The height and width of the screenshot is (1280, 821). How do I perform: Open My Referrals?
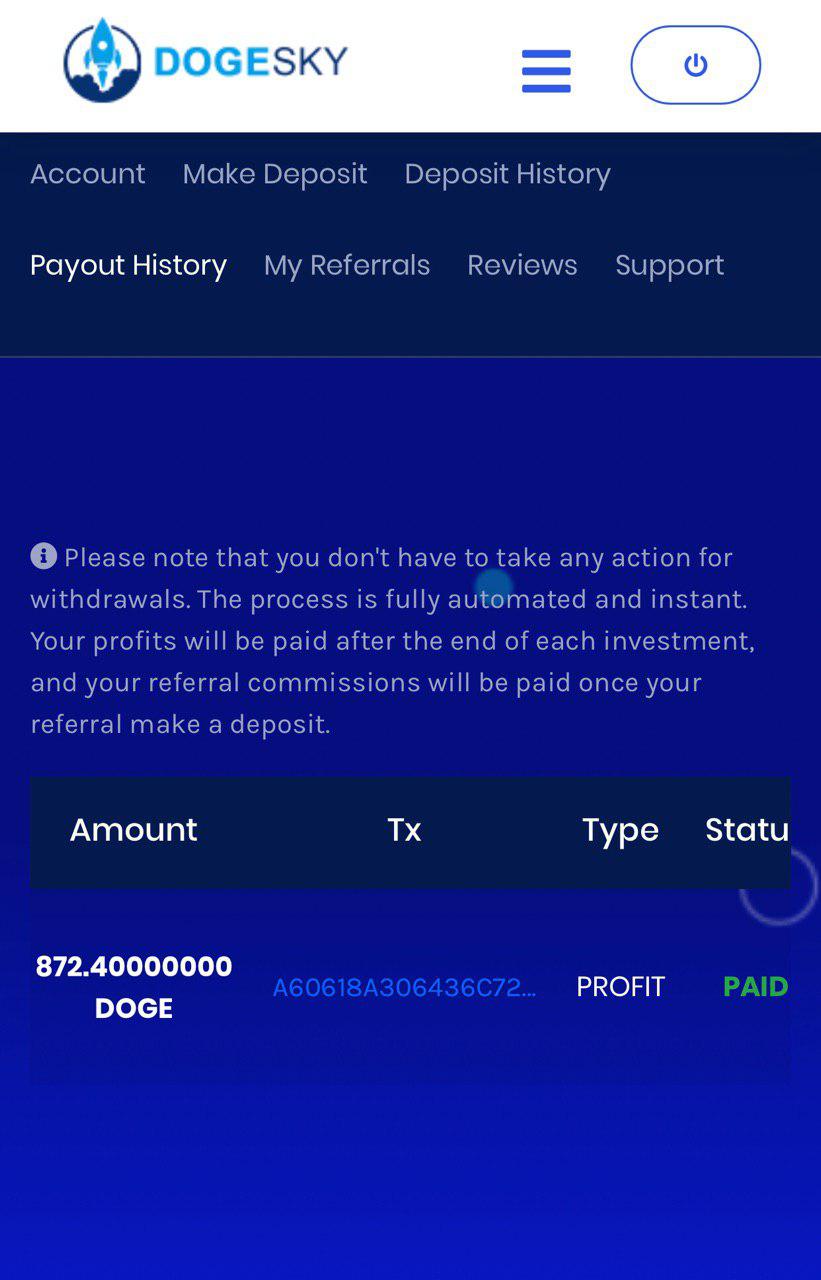(347, 265)
